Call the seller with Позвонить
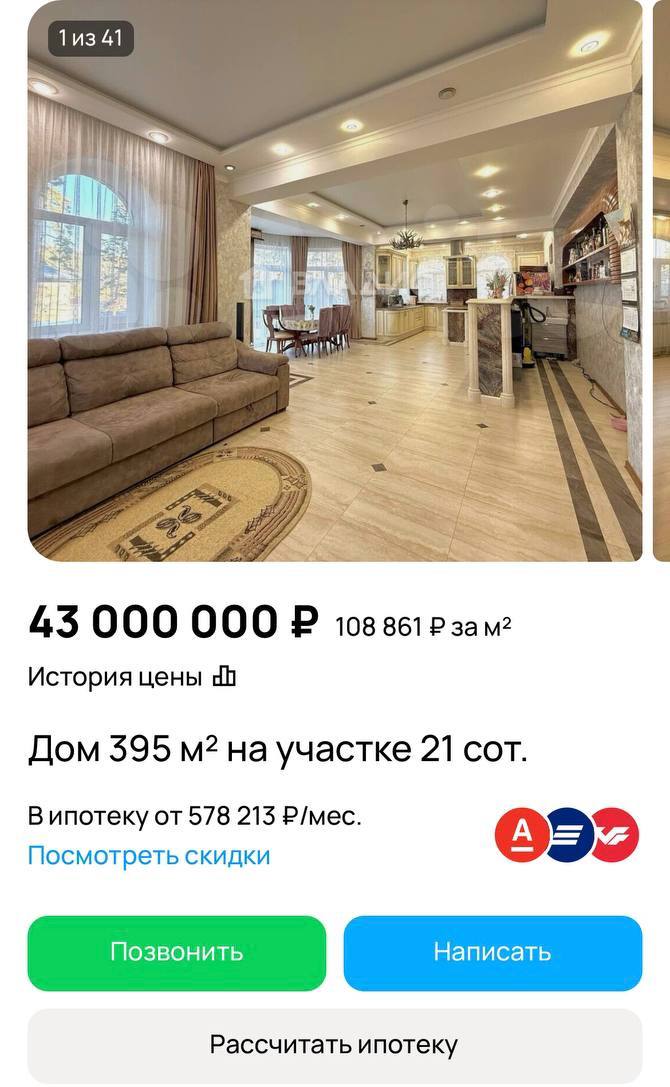Viewport: 670px width, 1087px height. 177,952
